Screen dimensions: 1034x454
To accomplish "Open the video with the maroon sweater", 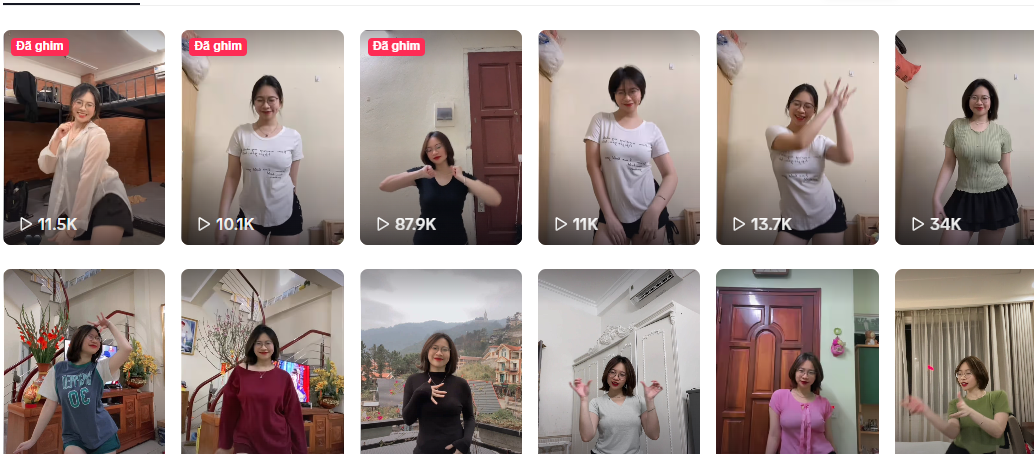I will [x=262, y=361].
